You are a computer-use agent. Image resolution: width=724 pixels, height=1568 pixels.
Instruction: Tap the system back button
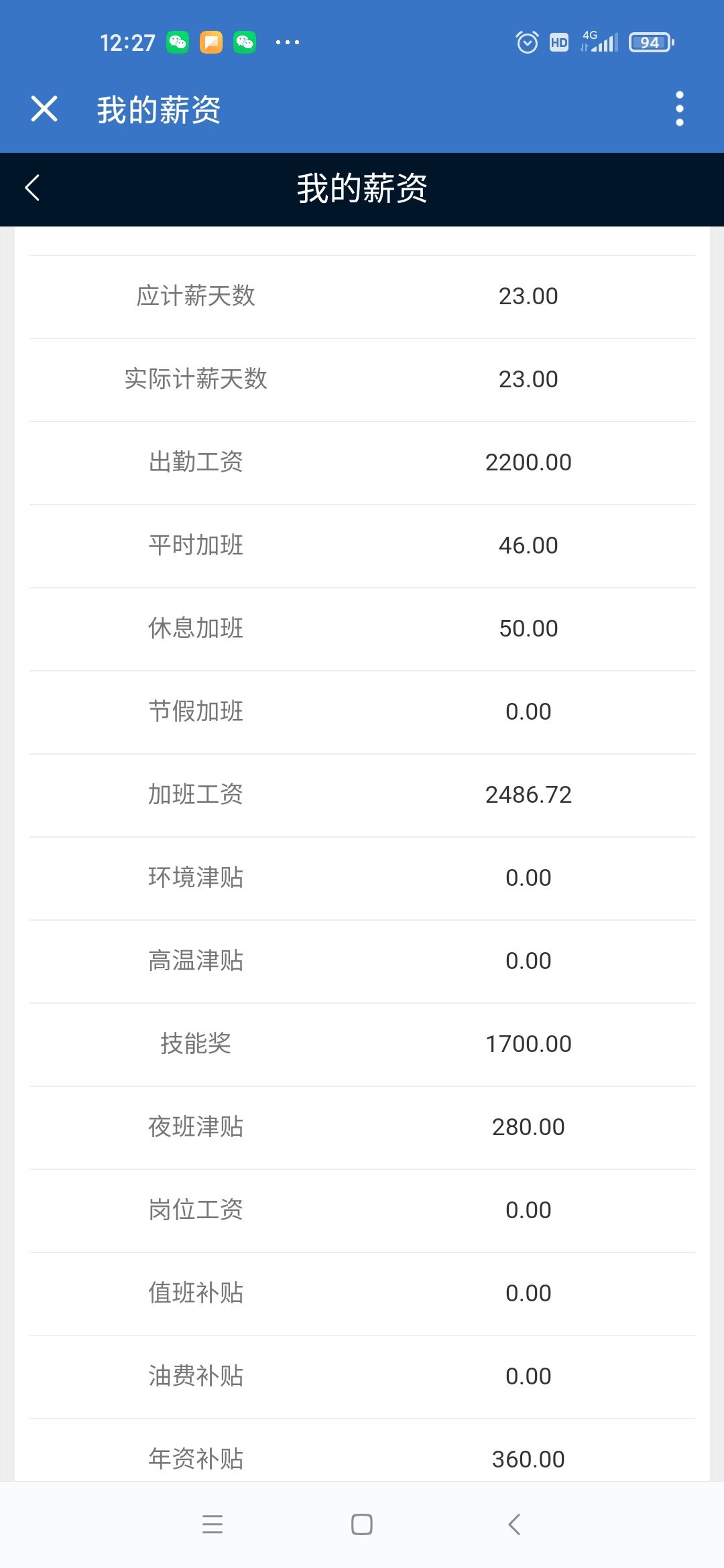click(x=514, y=1524)
